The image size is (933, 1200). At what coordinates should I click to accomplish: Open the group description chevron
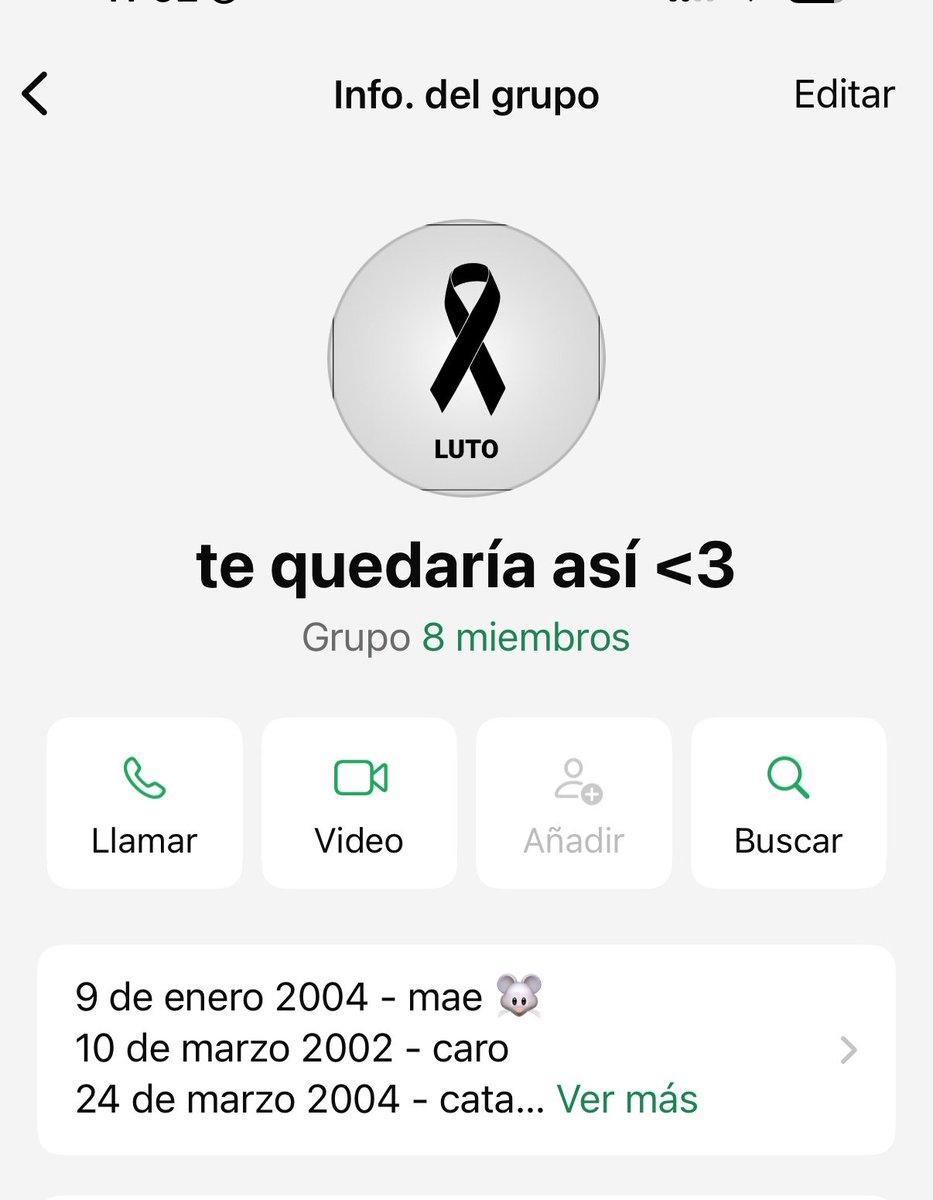tap(848, 1050)
